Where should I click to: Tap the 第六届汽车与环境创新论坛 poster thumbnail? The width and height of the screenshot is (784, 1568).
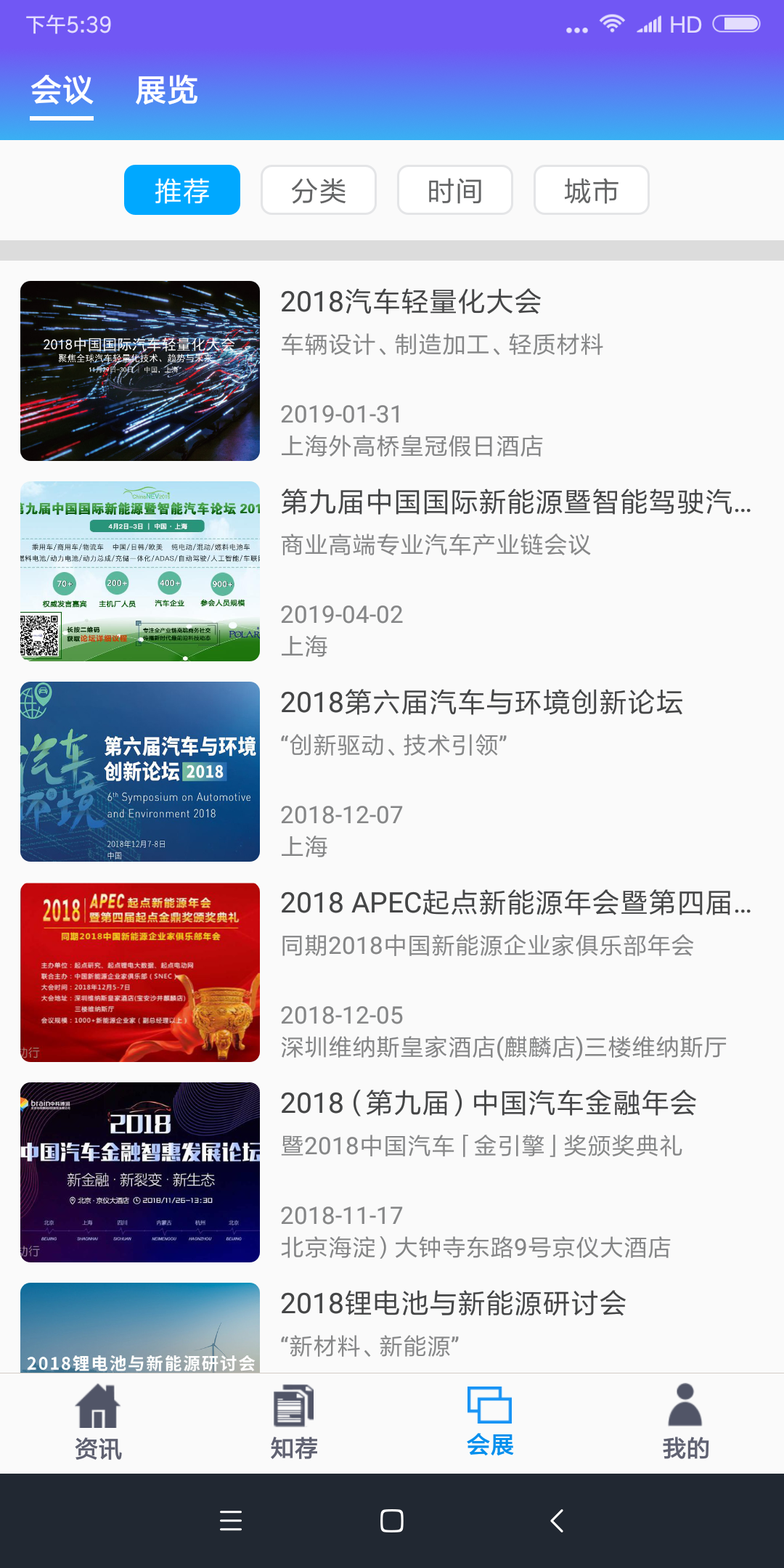139,772
